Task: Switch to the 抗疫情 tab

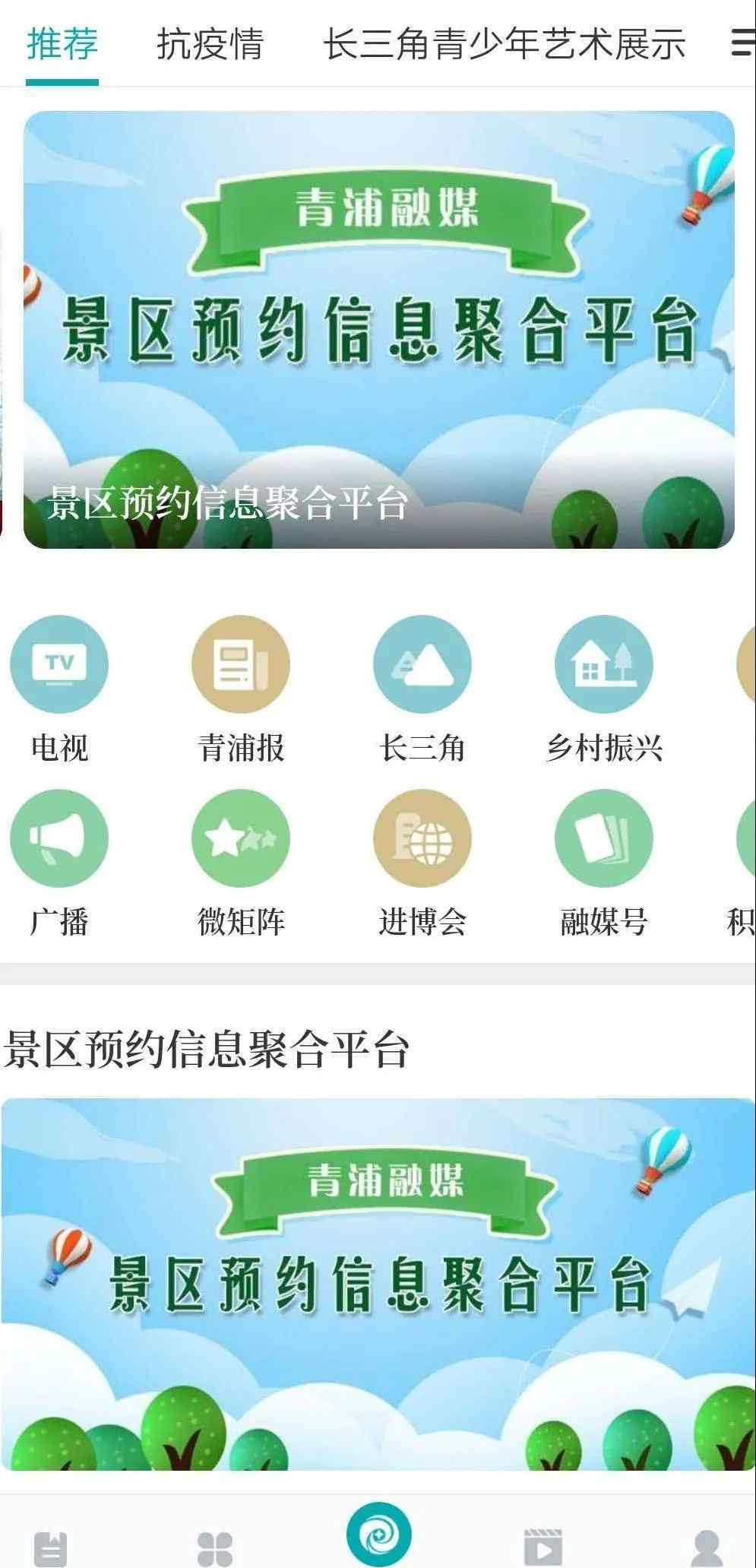Action: (210, 43)
